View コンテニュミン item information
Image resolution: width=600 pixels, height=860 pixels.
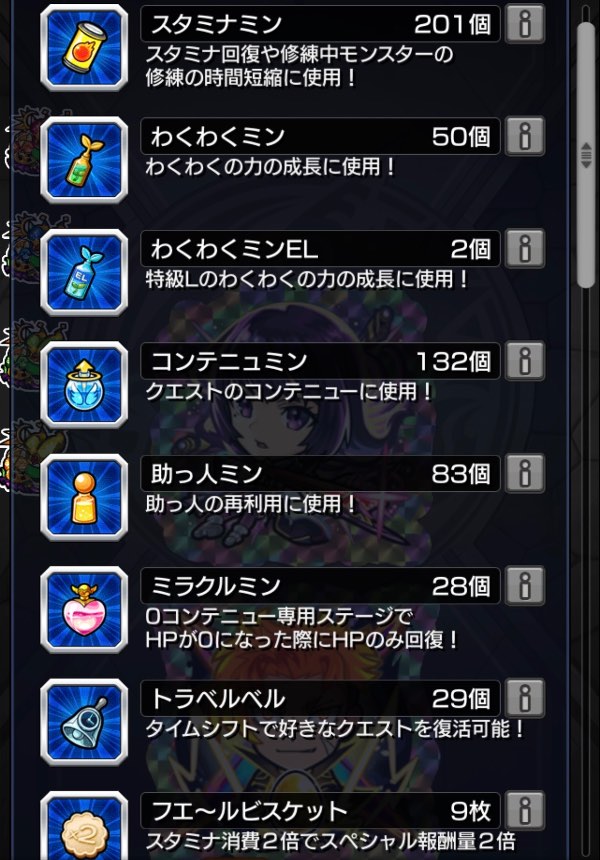(524, 360)
